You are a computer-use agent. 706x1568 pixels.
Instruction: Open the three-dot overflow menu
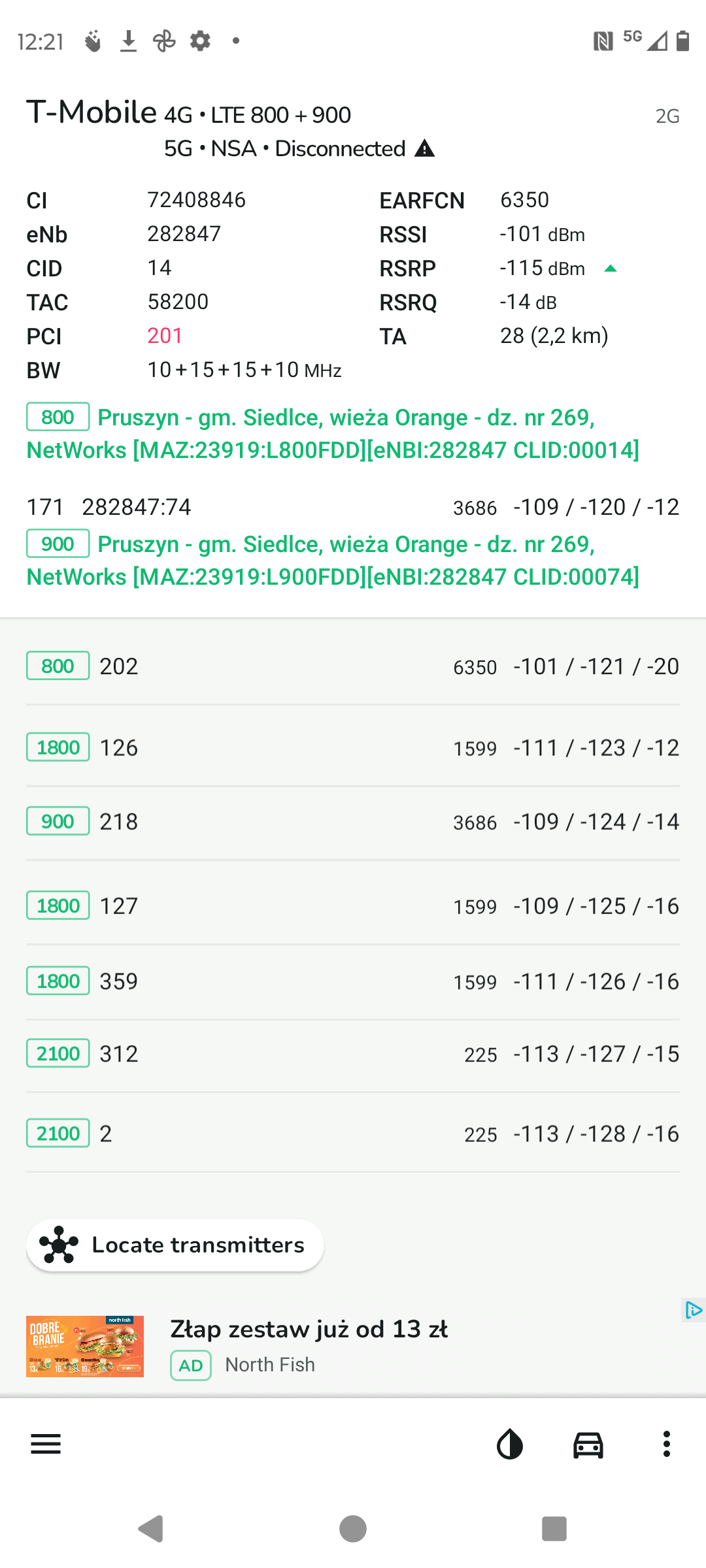click(667, 1444)
